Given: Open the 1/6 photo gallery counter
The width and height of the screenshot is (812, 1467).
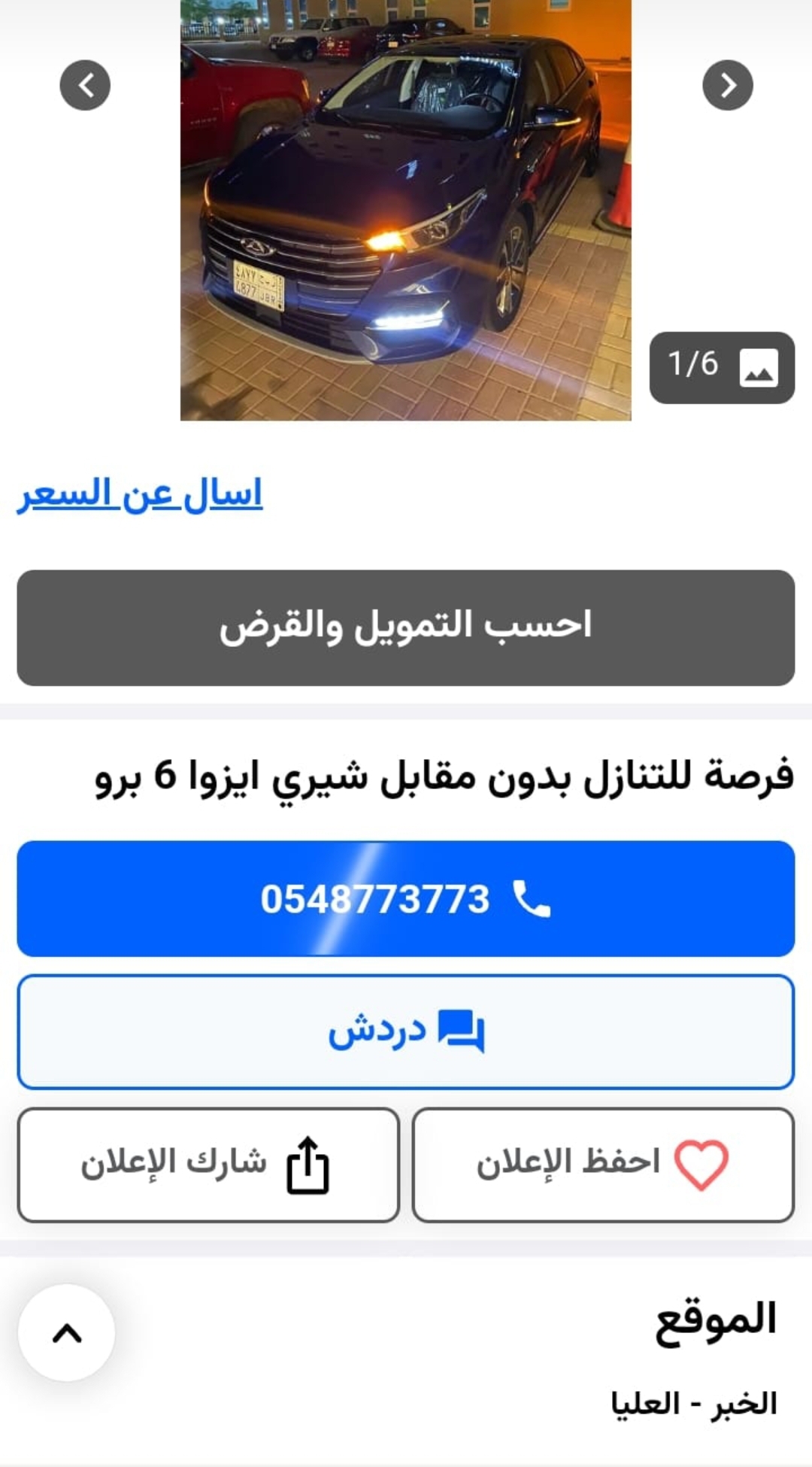Looking at the screenshot, I should point(722,367).
